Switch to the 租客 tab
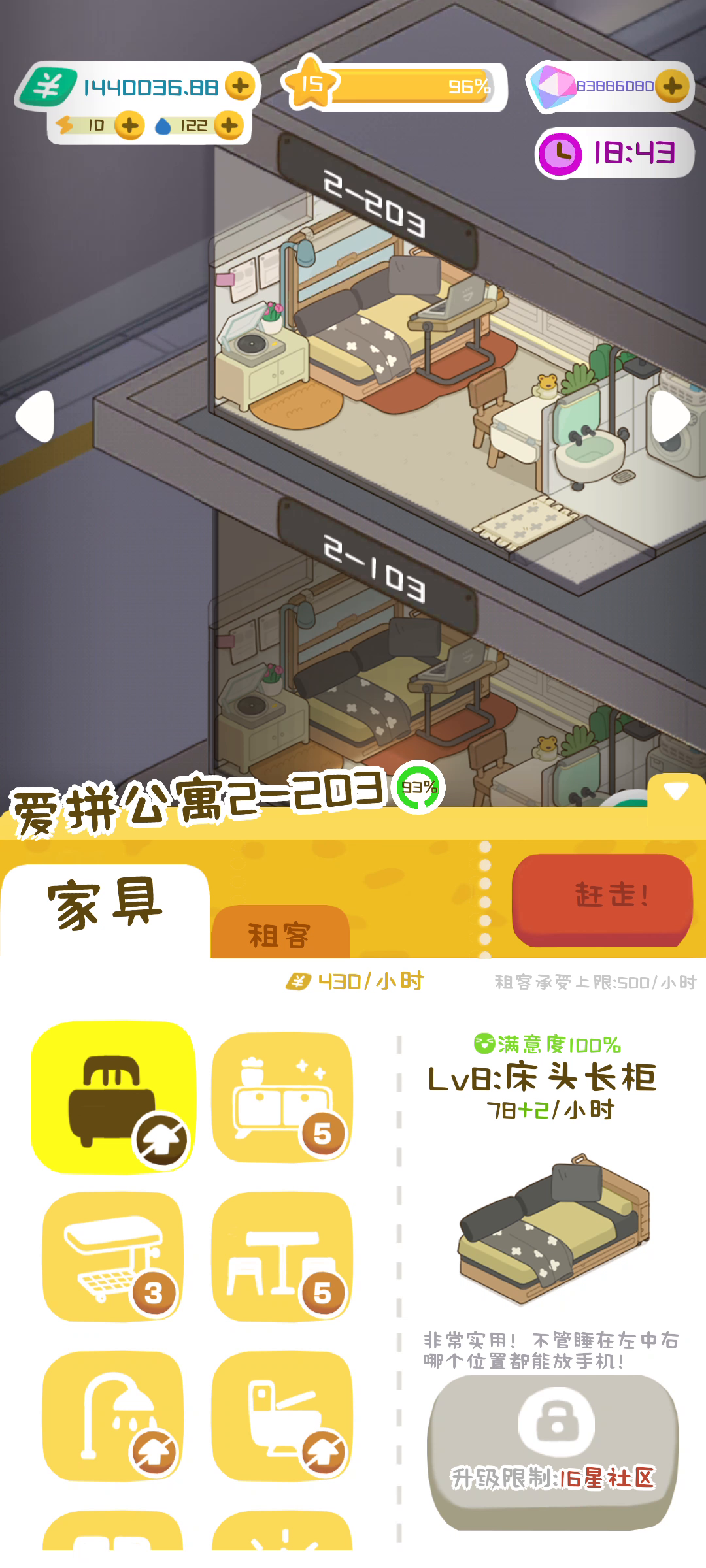Image resolution: width=706 pixels, height=1568 pixels. coord(280,934)
